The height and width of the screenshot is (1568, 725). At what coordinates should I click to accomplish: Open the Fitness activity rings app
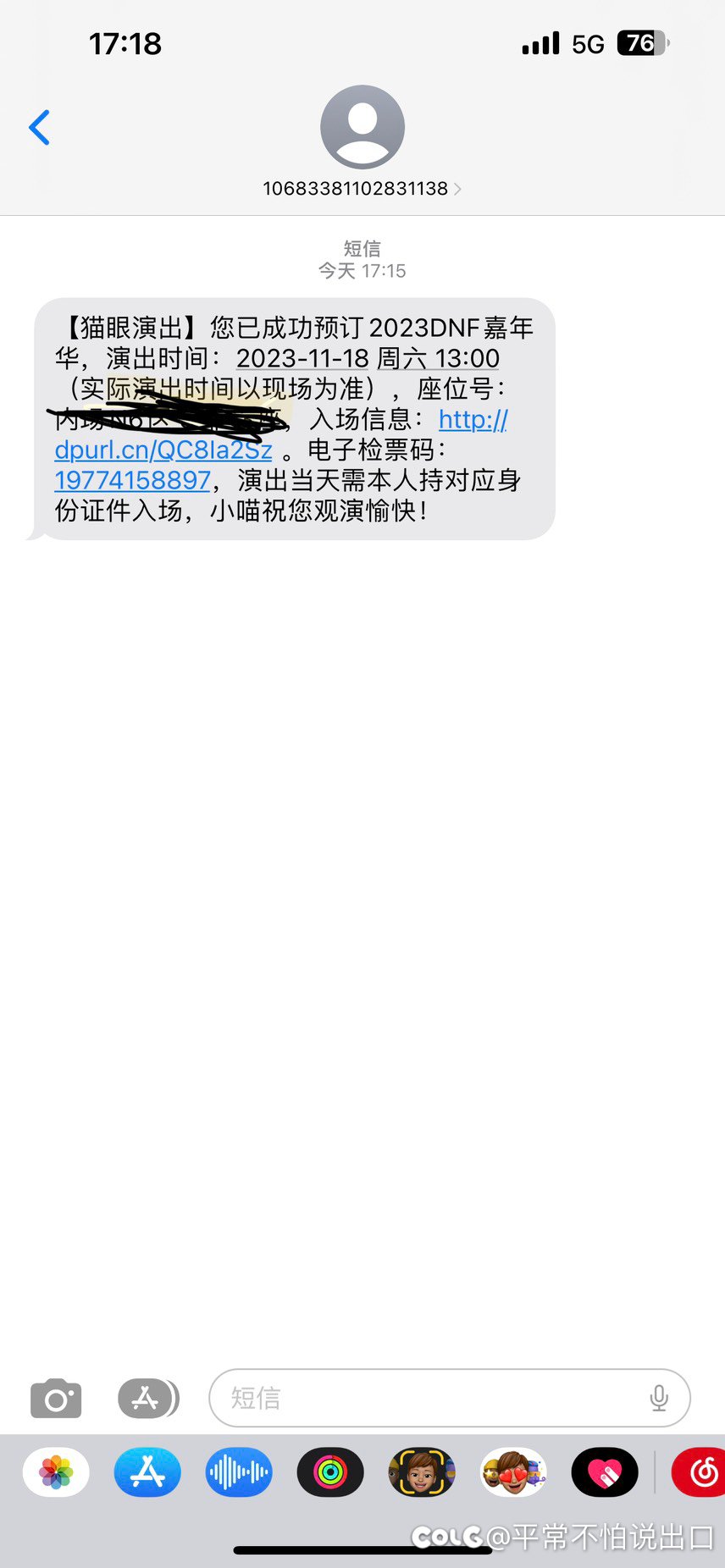click(x=330, y=1472)
